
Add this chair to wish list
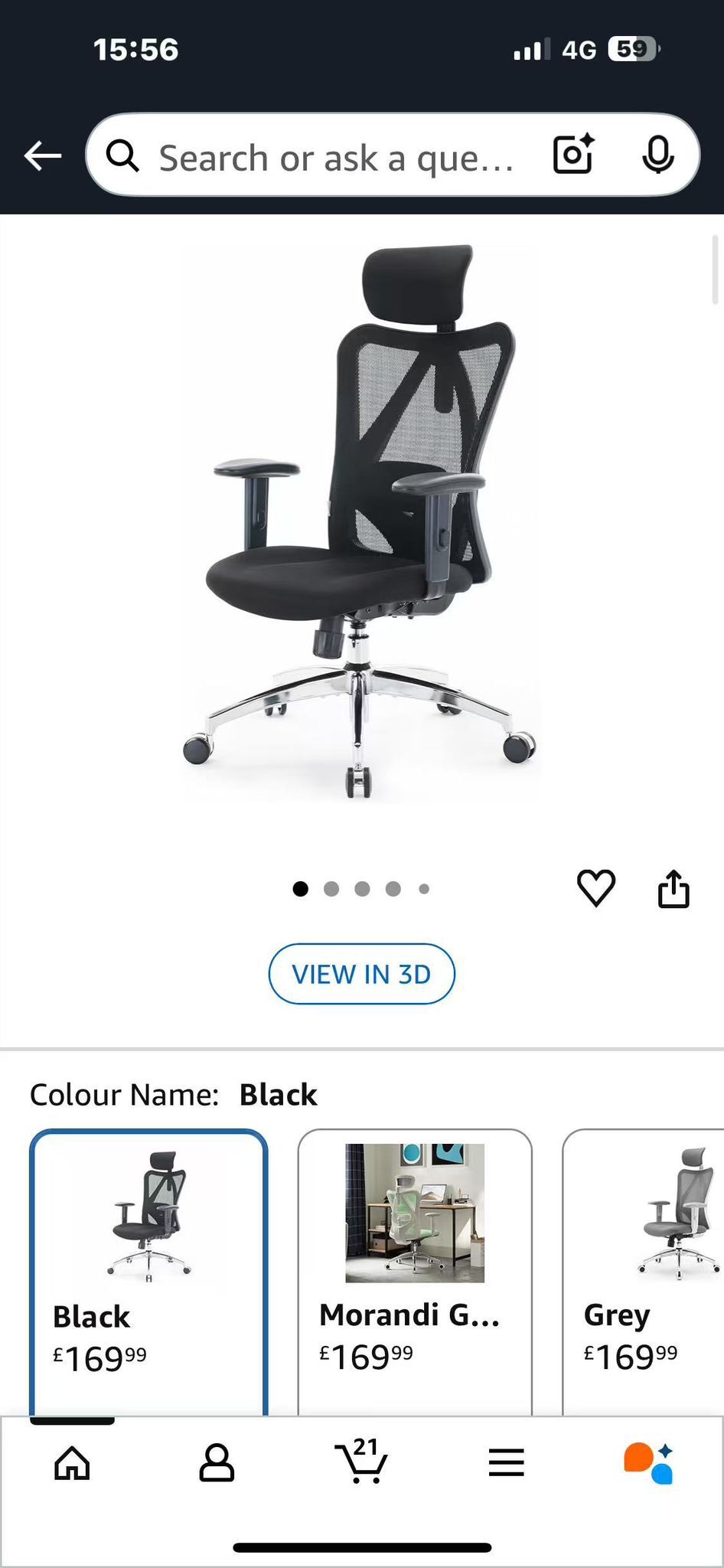coord(595,888)
